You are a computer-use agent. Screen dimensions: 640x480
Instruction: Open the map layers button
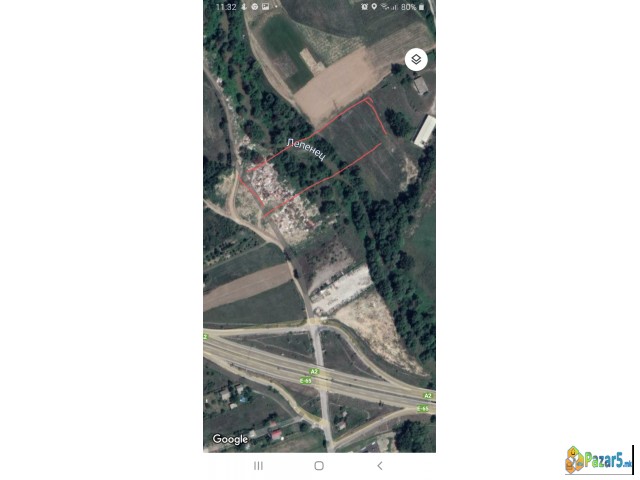(416, 59)
